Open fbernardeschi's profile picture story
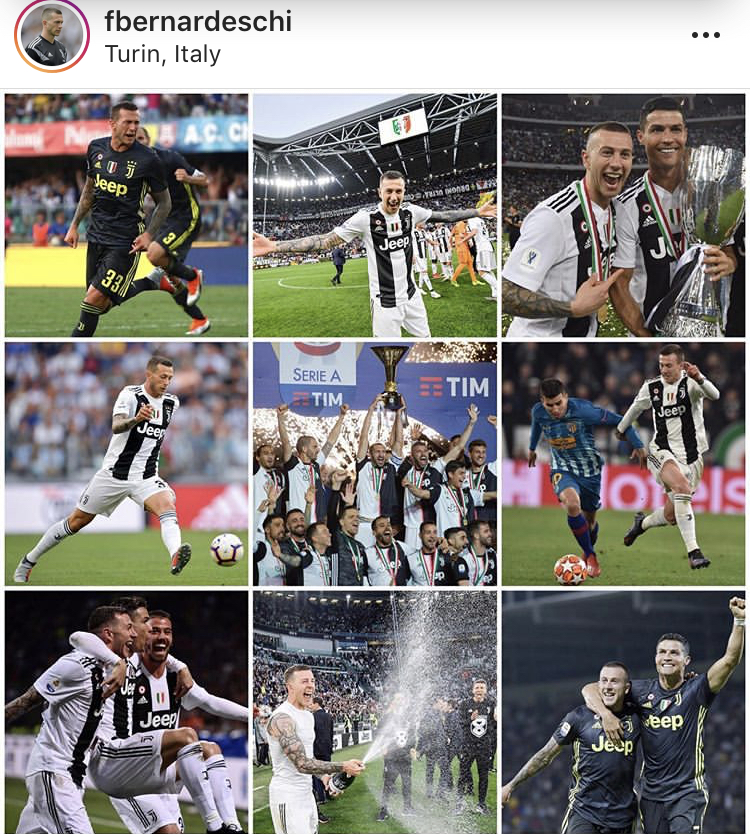This screenshot has width=750, height=834. (x=51, y=36)
